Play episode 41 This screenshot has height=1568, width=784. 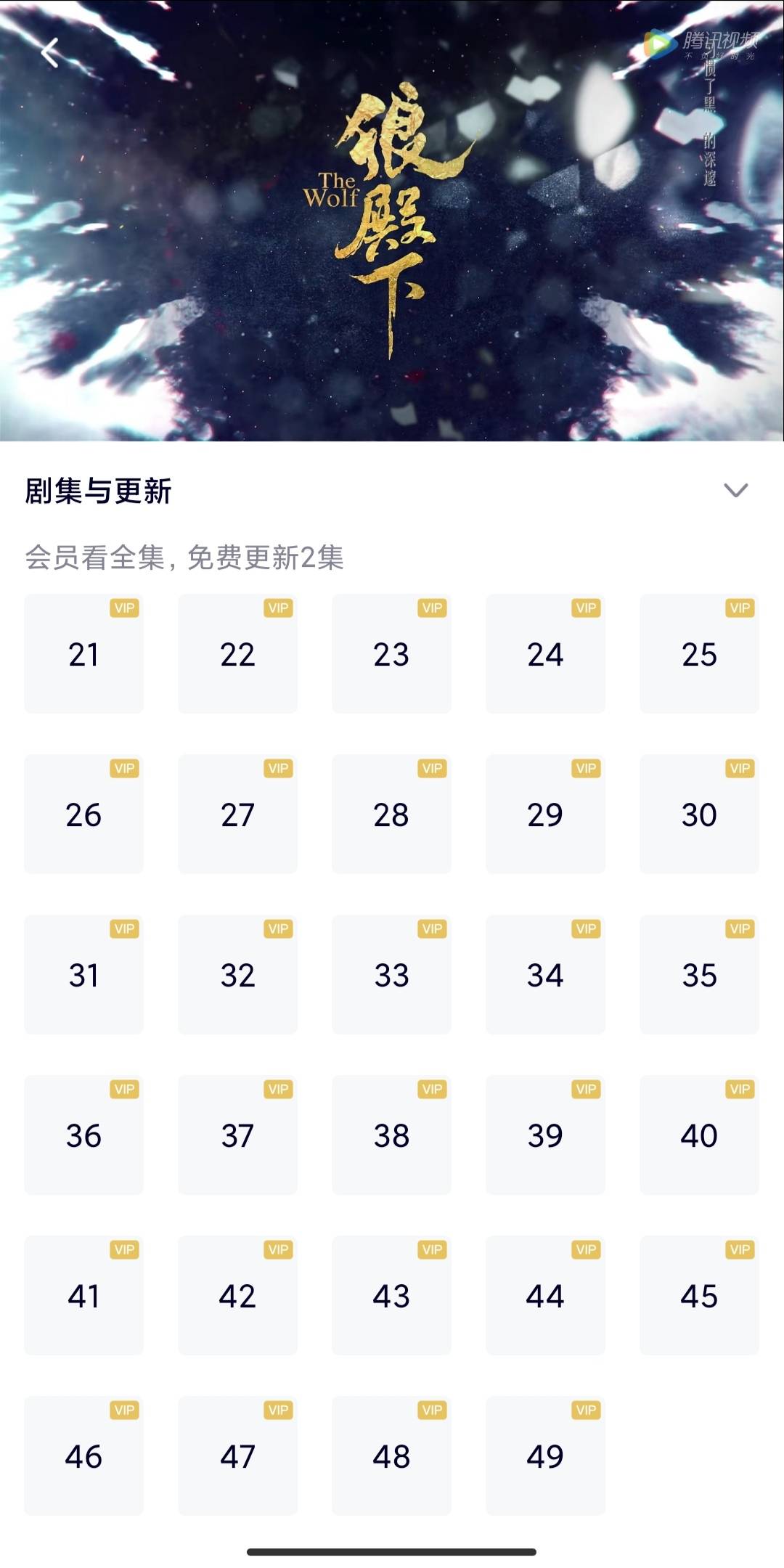click(83, 1296)
